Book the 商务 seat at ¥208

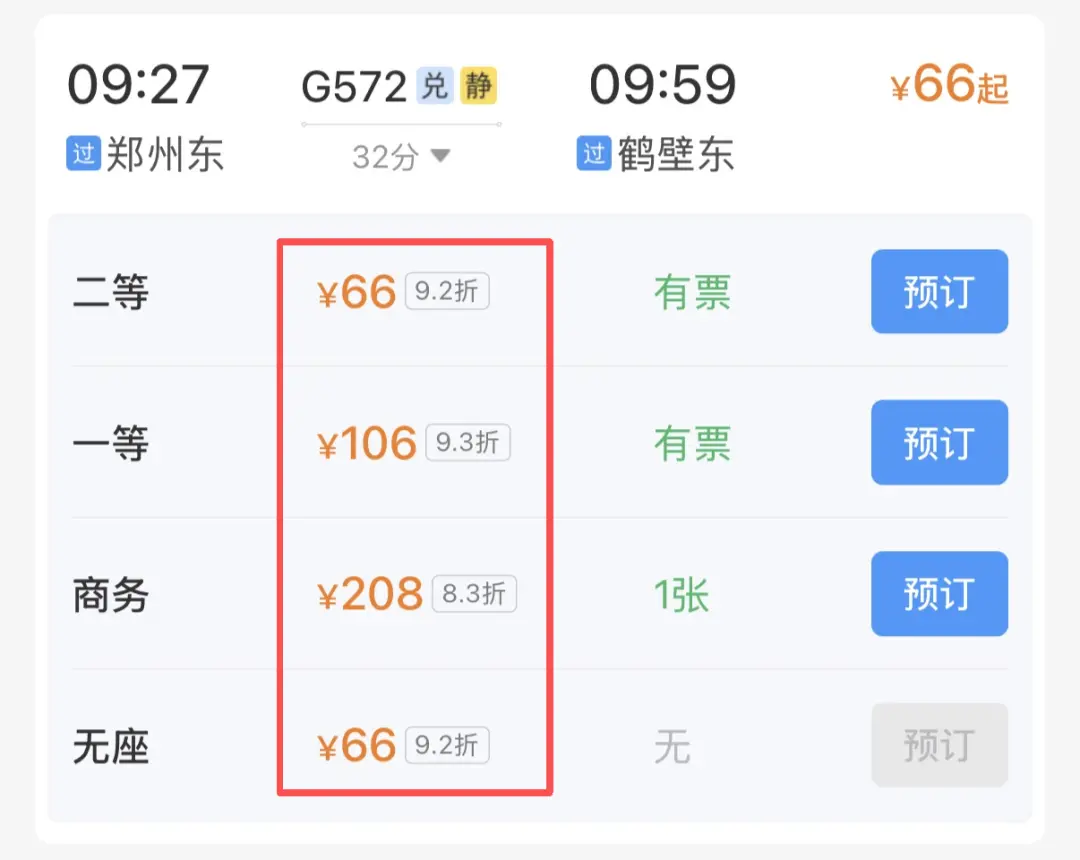(x=938, y=594)
